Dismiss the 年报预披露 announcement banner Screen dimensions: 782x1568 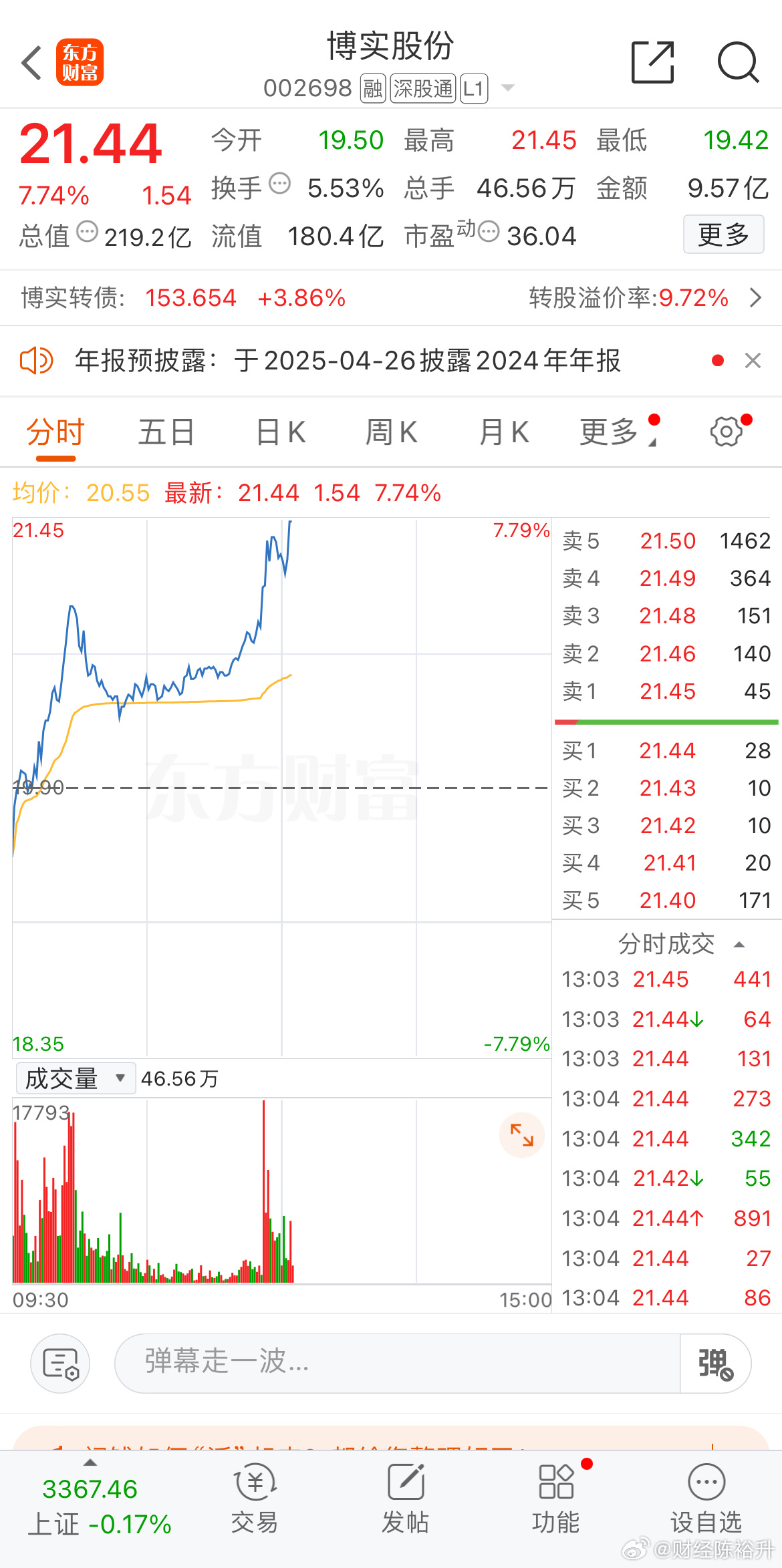[753, 361]
